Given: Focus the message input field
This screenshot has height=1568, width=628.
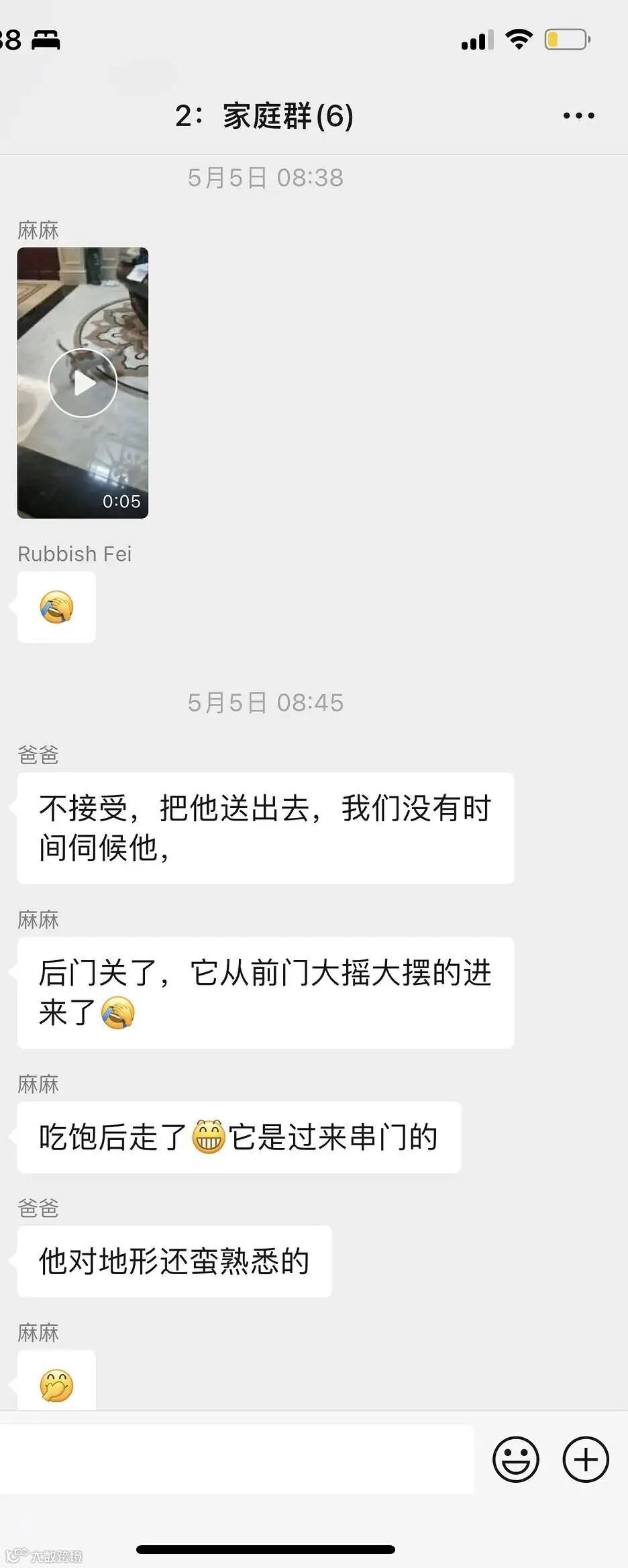Looking at the screenshot, I should pyautogui.click(x=236, y=1459).
